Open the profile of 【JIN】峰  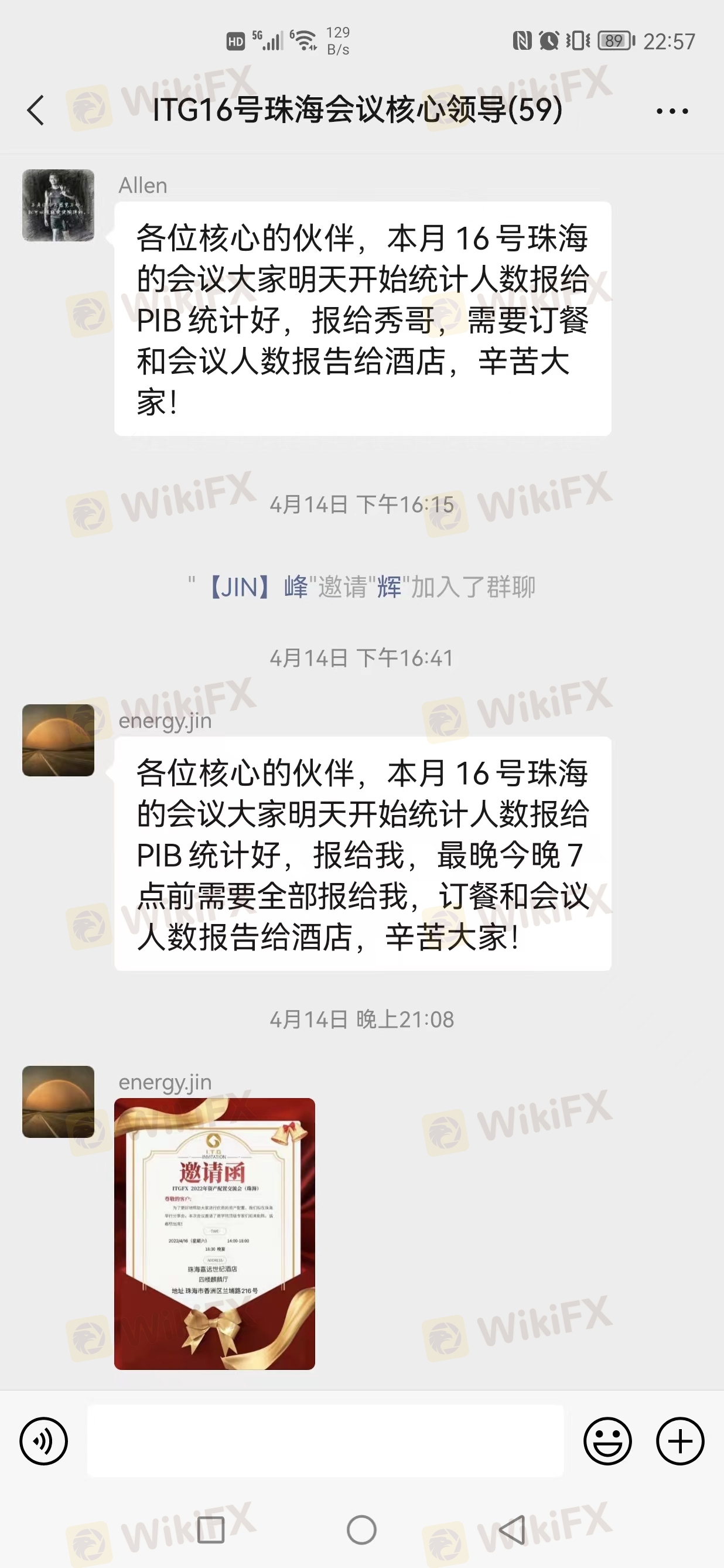(258, 587)
